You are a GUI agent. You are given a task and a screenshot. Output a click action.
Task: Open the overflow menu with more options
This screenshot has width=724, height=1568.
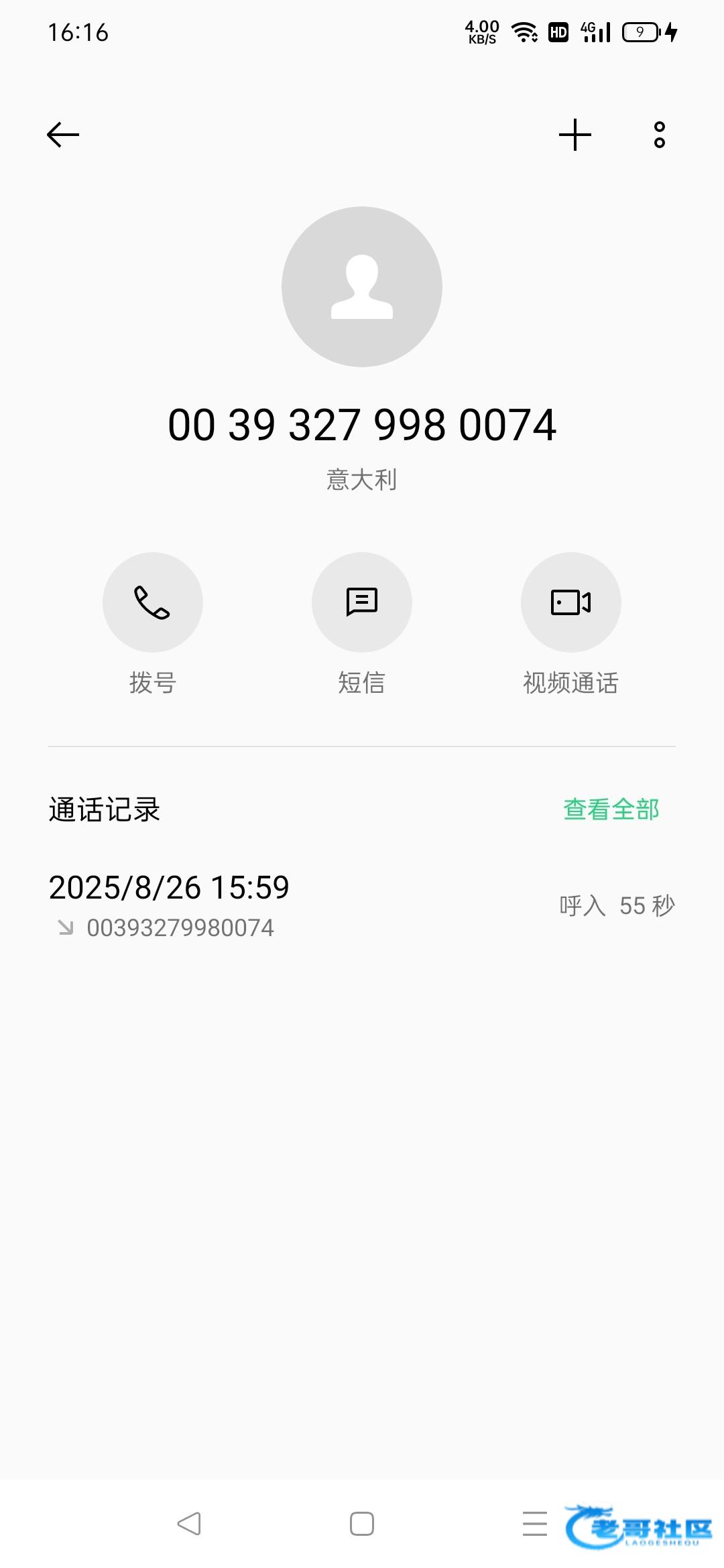pos(660,135)
